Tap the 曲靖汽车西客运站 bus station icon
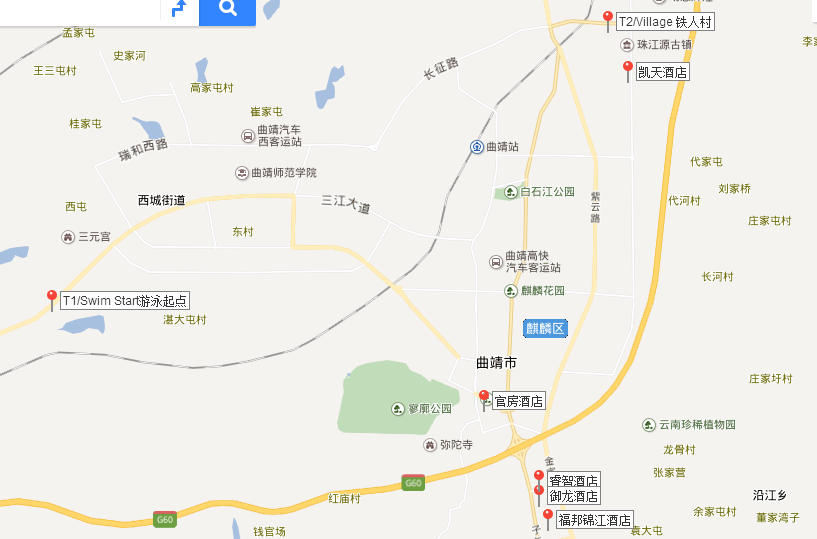This screenshot has height=539, width=817. tap(247, 136)
